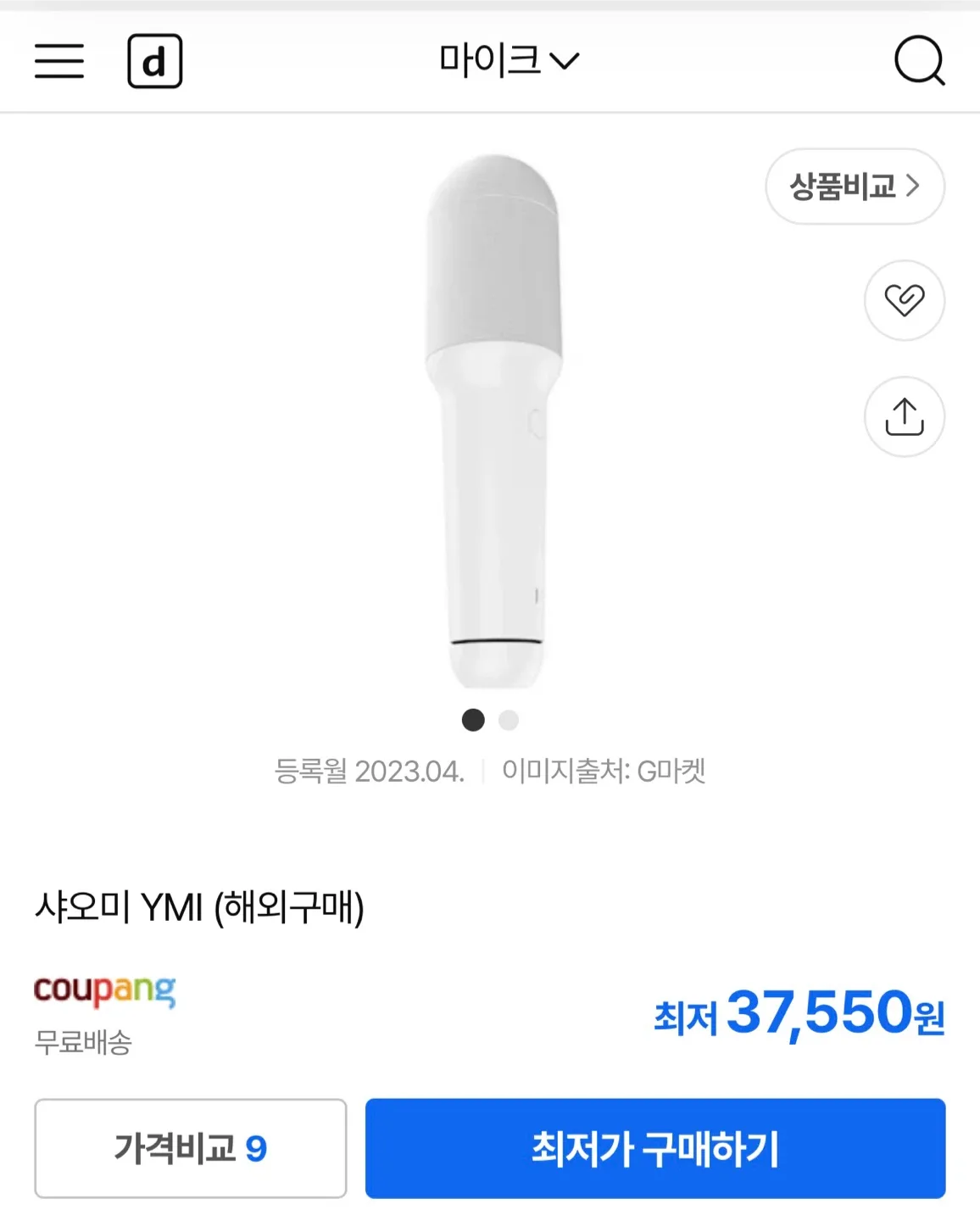This screenshot has width=980, height=1221.
Task: Open 상품비교 product comparison
Action: pos(855,187)
